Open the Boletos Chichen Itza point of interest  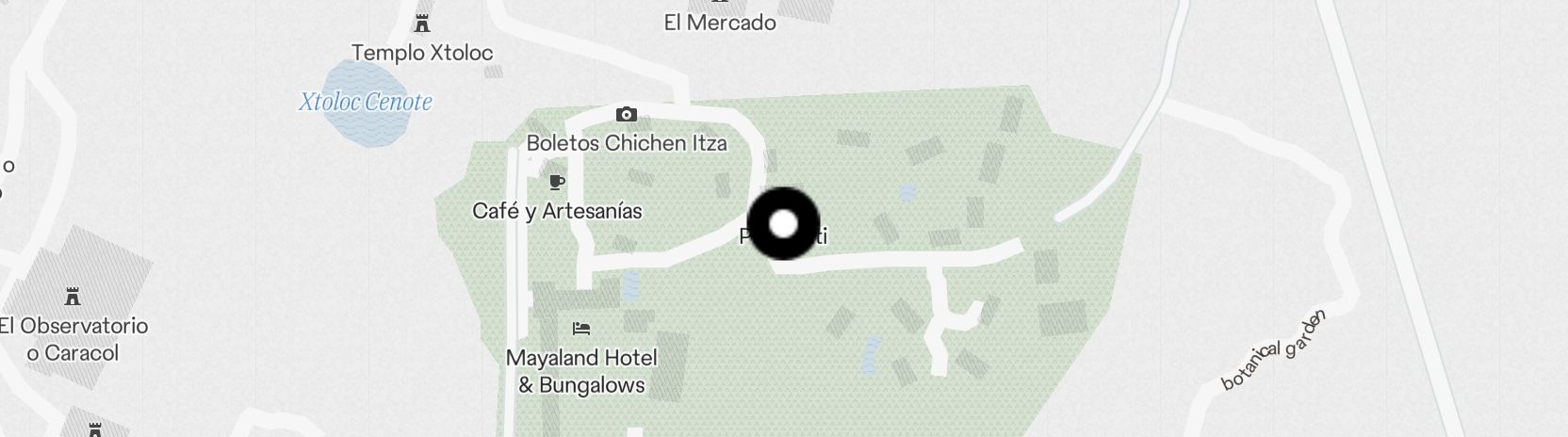pyautogui.click(x=627, y=143)
